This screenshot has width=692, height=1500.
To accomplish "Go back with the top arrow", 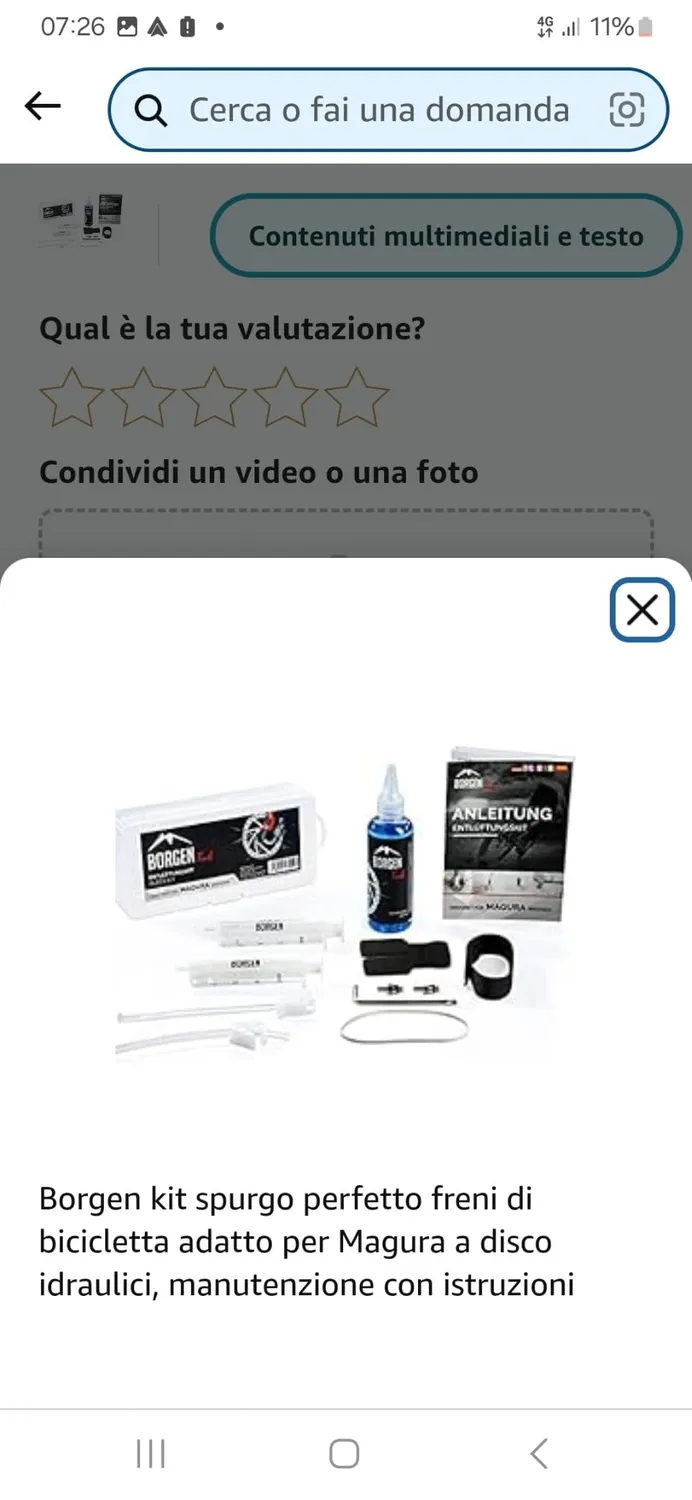I will (43, 107).
